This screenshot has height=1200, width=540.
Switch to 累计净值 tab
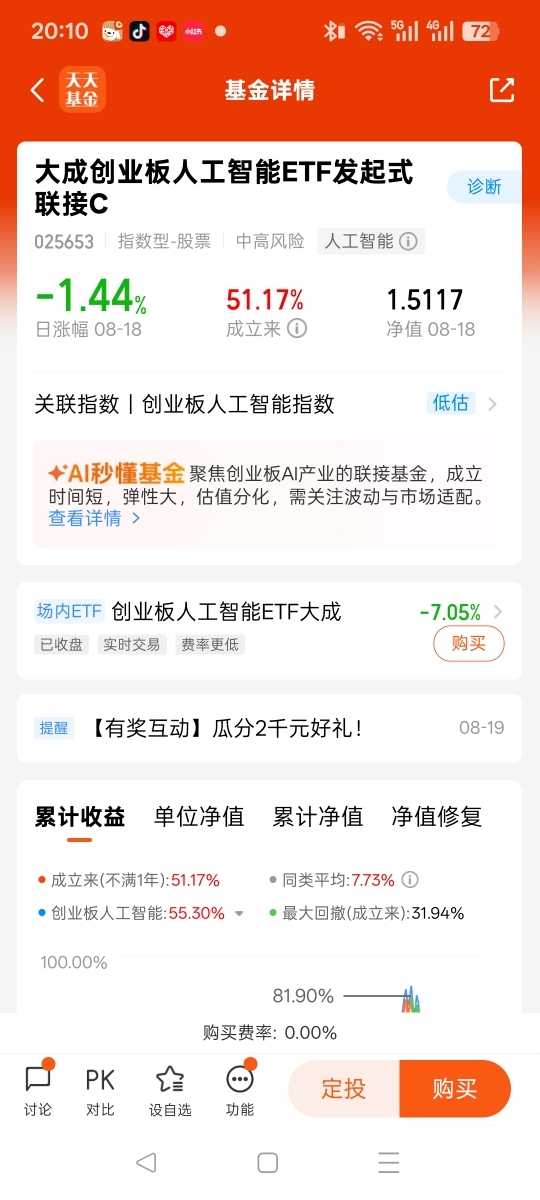318,817
